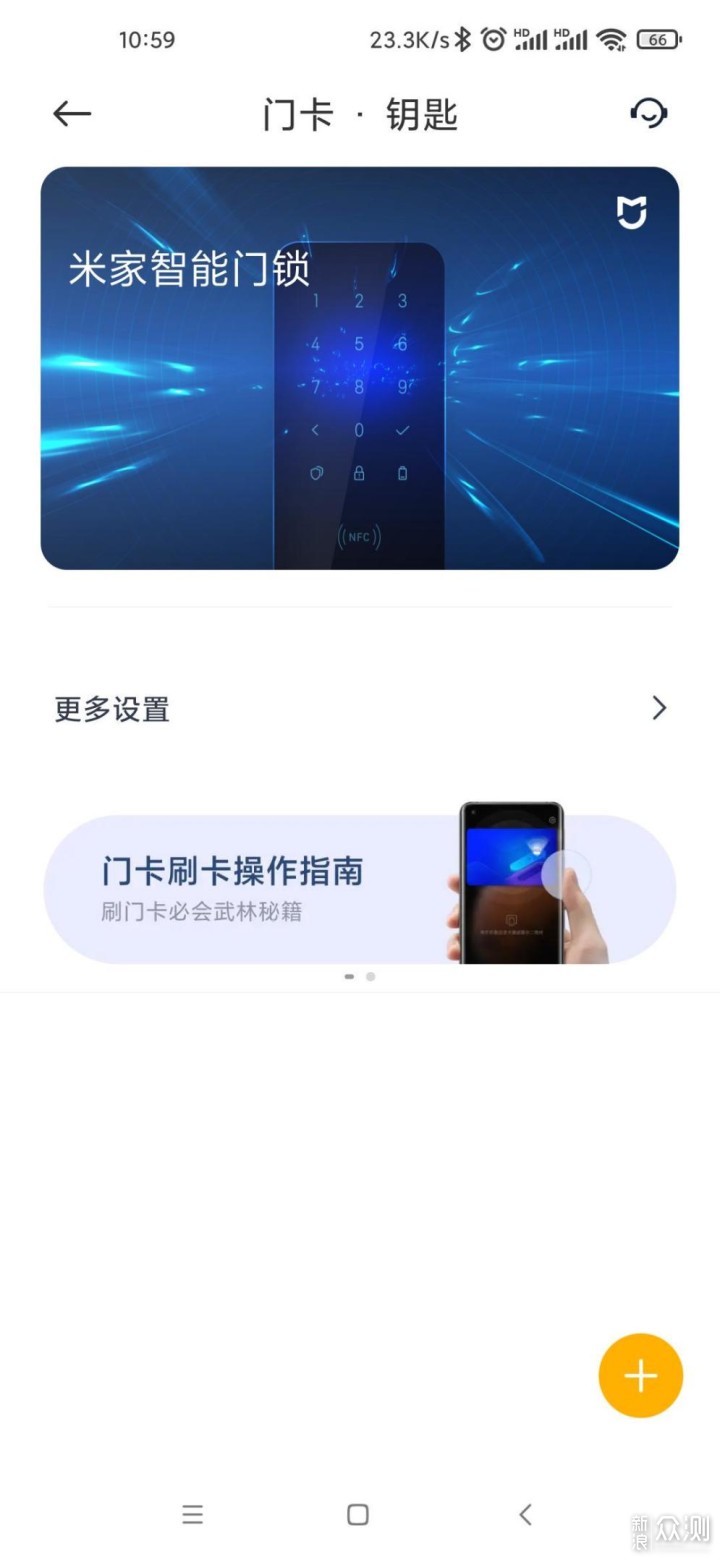The width and height of the screenshot is (720, 1560).
Task: Open recent apps from navigation bar
Action: click(193, 1514)
